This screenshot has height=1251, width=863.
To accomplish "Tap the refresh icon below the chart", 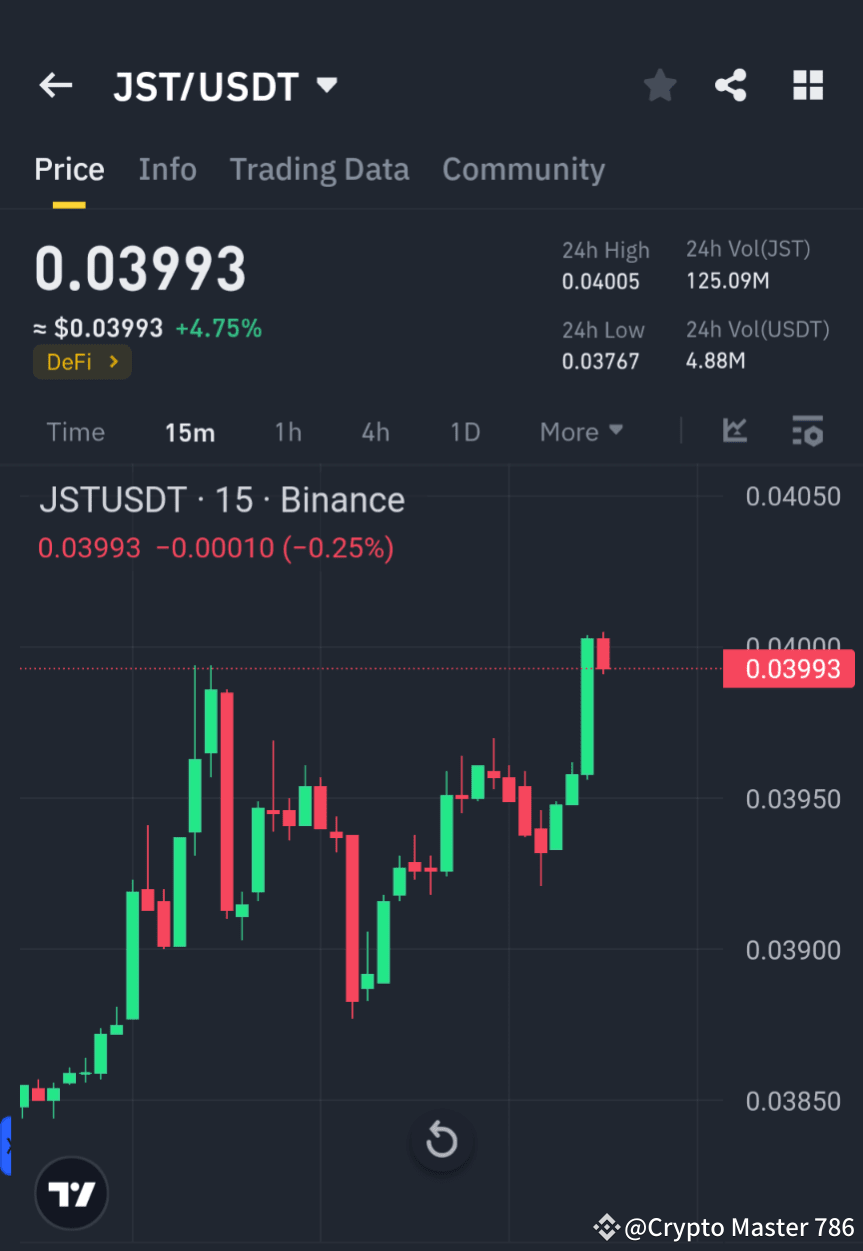I will click(441, 1140).
